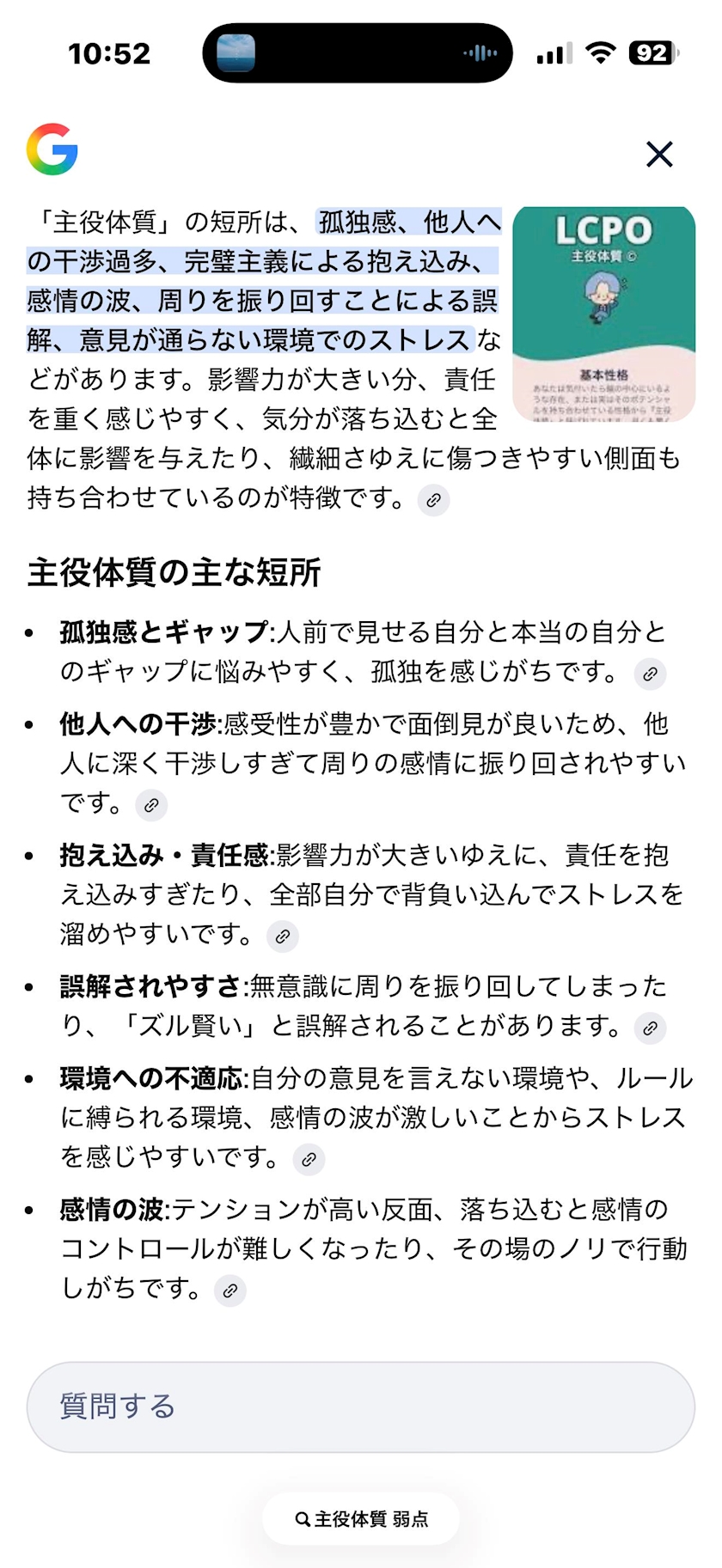This screenshot has width=722, height=1568.
Task: Open source link for 他人への干渉
Action: click(x=151, y=805)
